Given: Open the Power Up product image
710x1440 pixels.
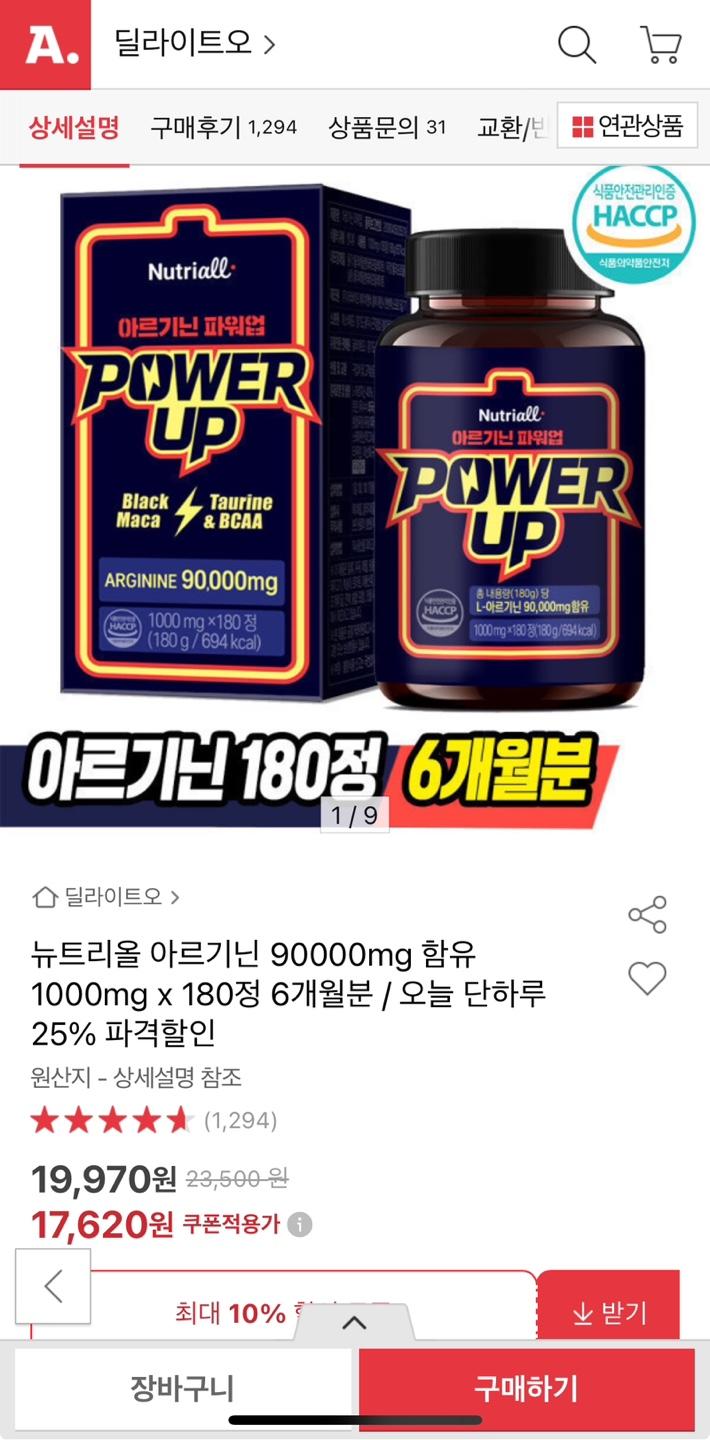Looking at the screenshot, I should [x=355, y=480].
